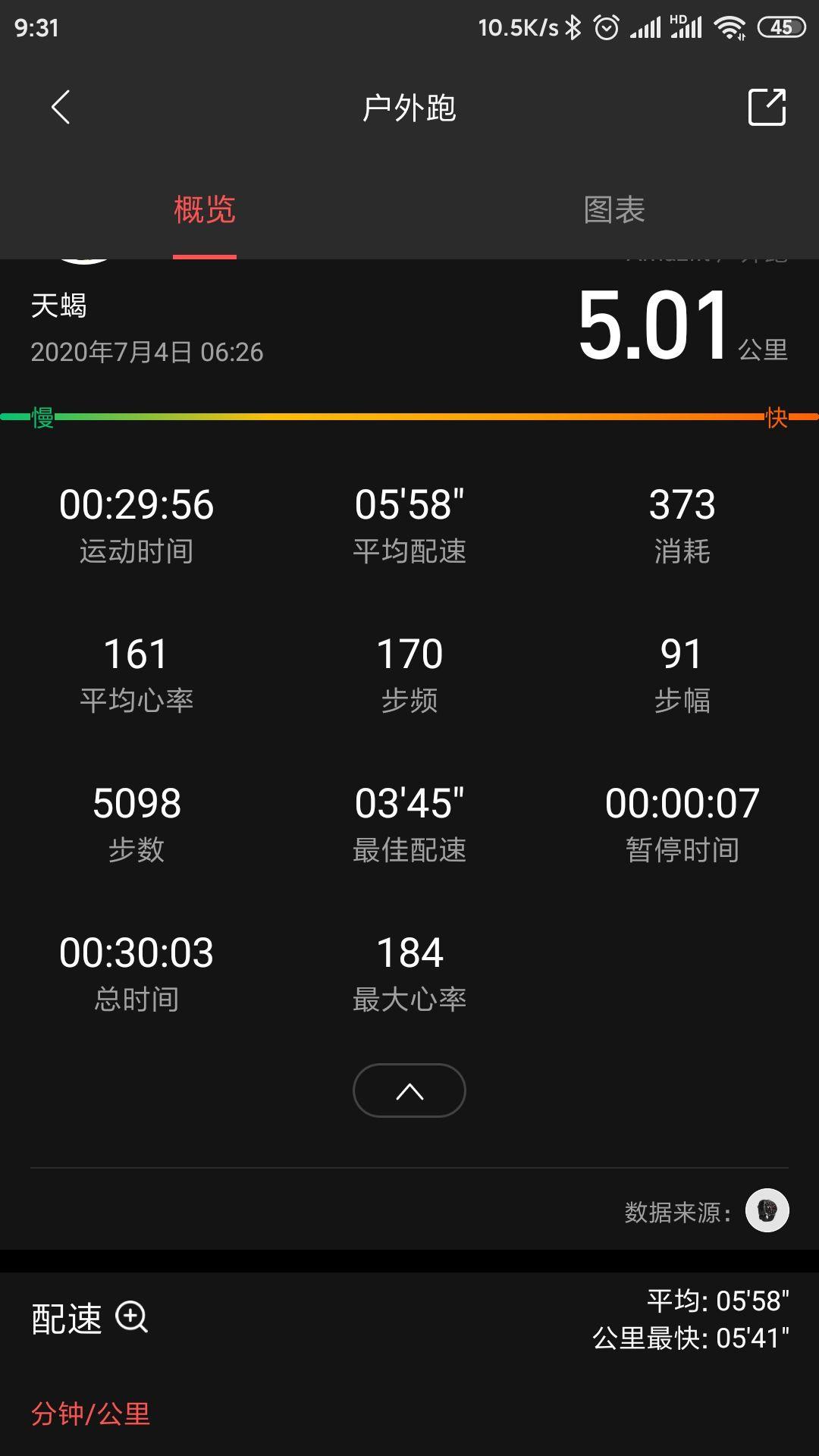This screenshot has width=819, height=1456.
Task: Collapse the stats panel with the up chevron
Action: (409, 1090)
